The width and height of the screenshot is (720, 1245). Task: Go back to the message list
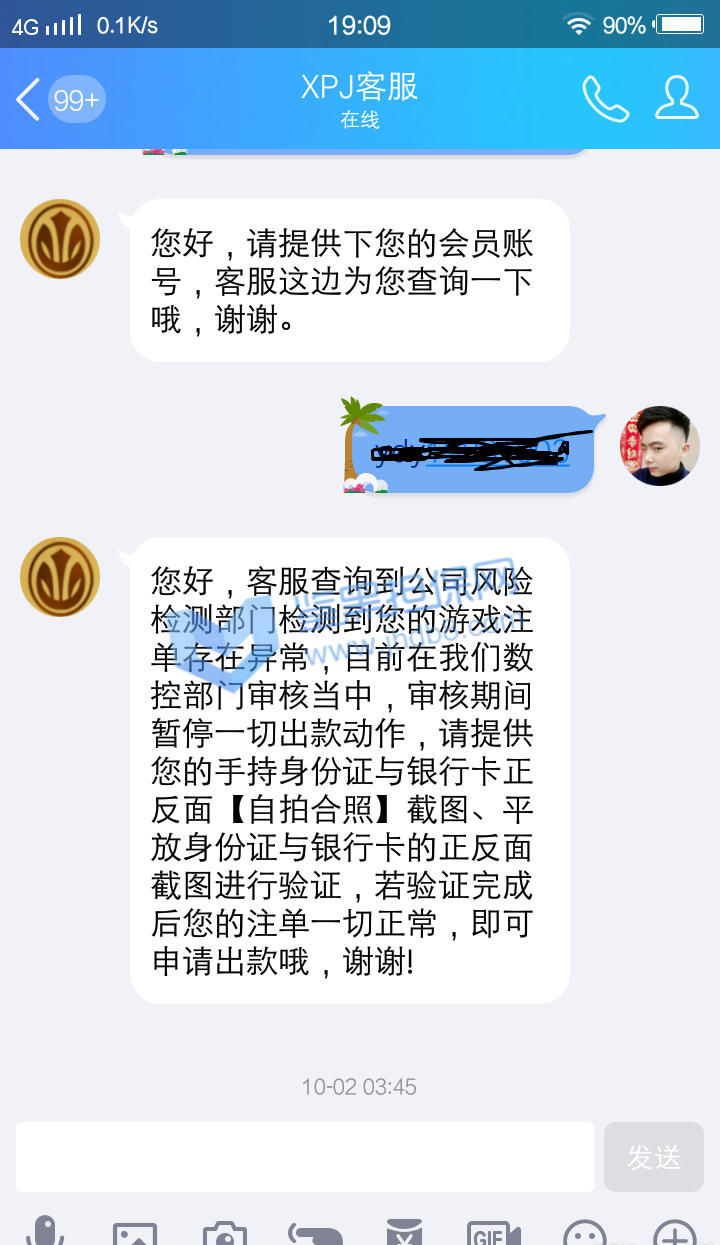click(x=30, y=100)
